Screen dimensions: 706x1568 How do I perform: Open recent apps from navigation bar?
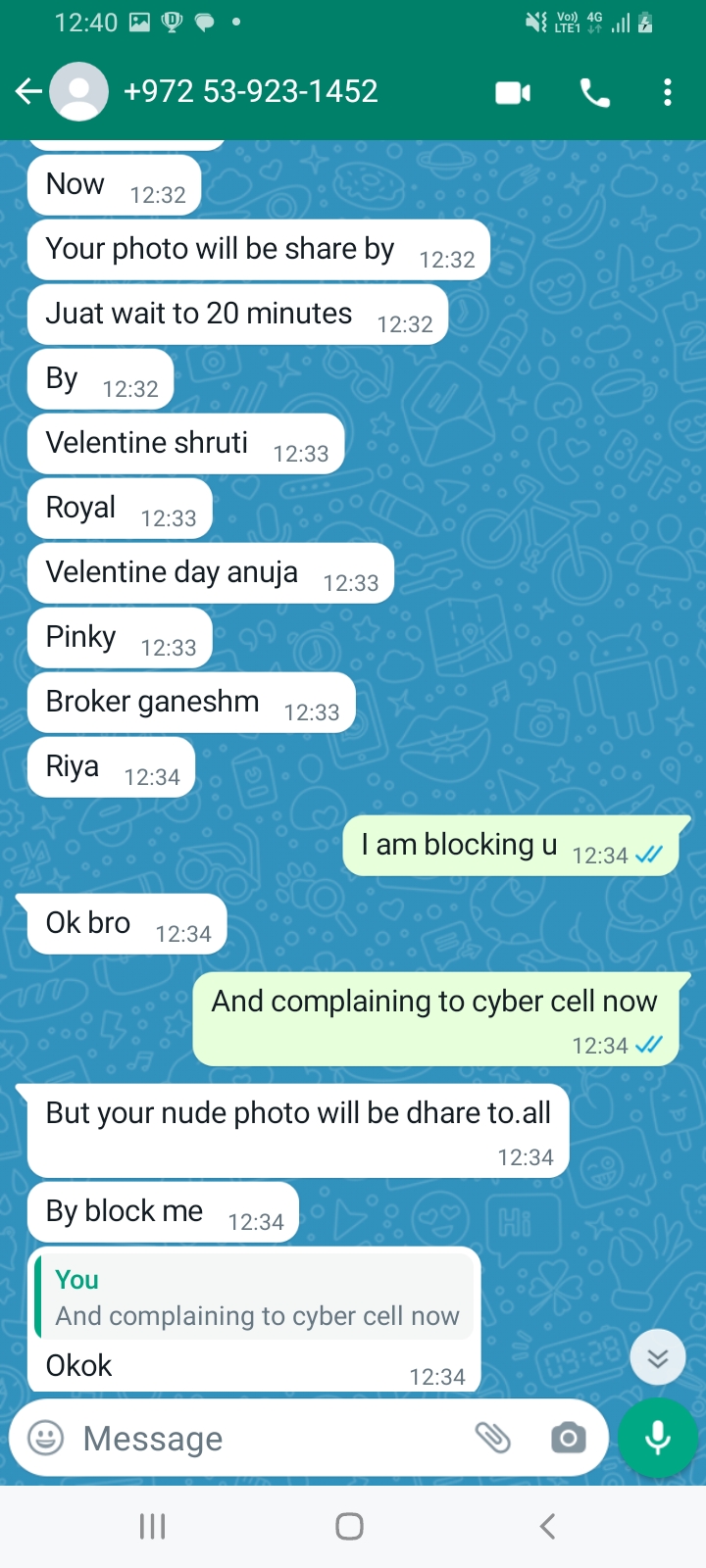152,1526
